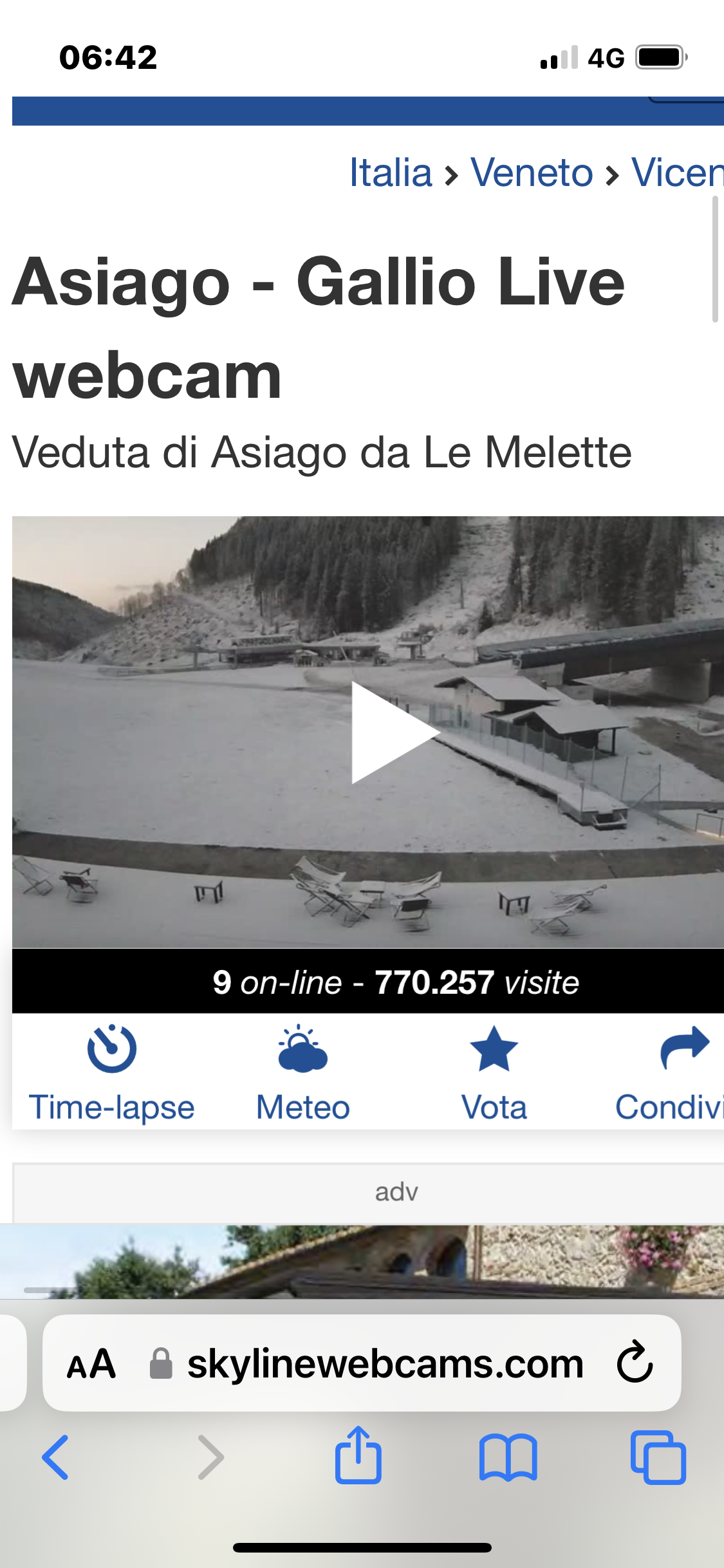Image resolution: width=724 pixels, height=1568 pixels.
Task: Open the Veneto breadcrumb link
Action: tap(532, 173)
